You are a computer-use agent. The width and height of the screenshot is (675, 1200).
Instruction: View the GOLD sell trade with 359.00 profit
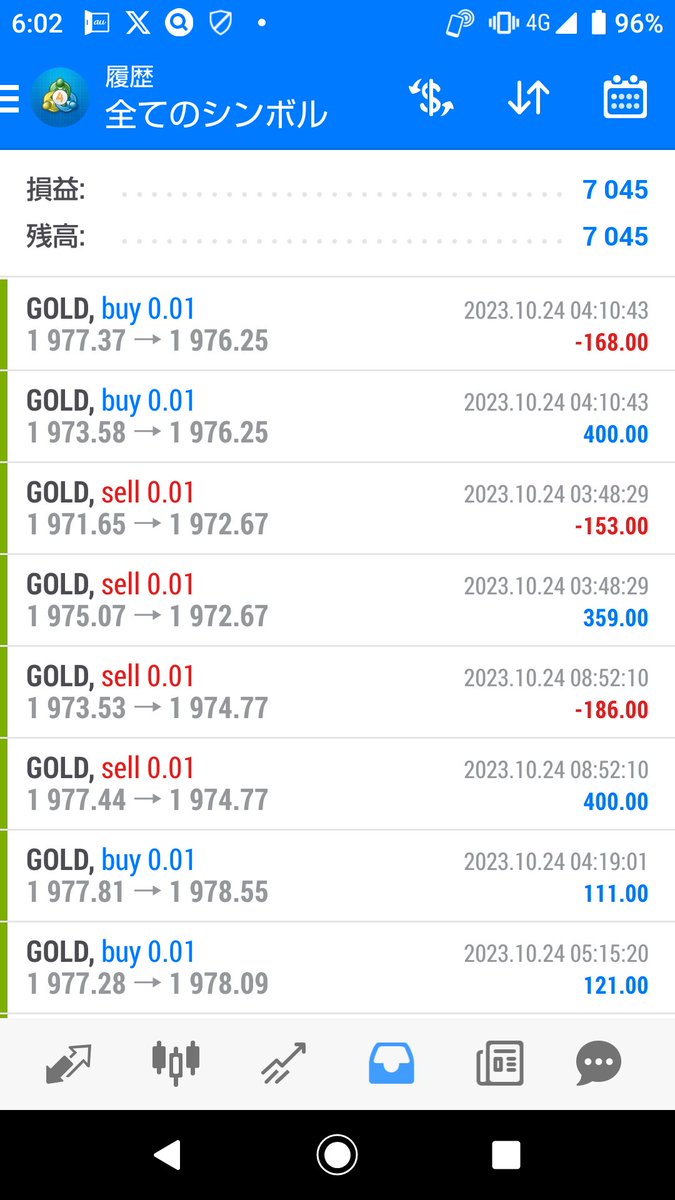(337, 601)
